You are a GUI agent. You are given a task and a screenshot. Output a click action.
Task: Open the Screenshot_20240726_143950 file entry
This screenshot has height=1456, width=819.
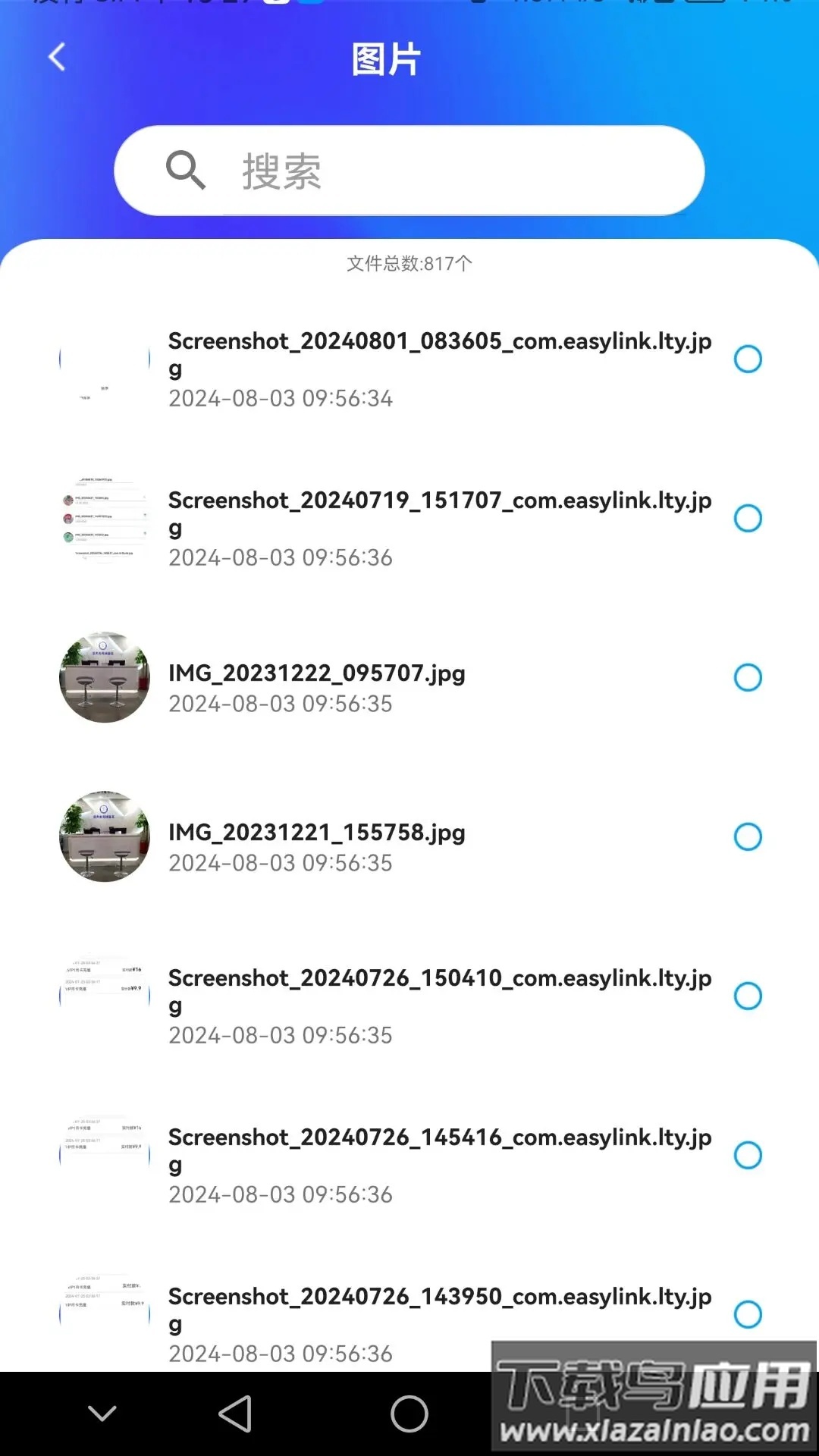(x=438, y=1310)
